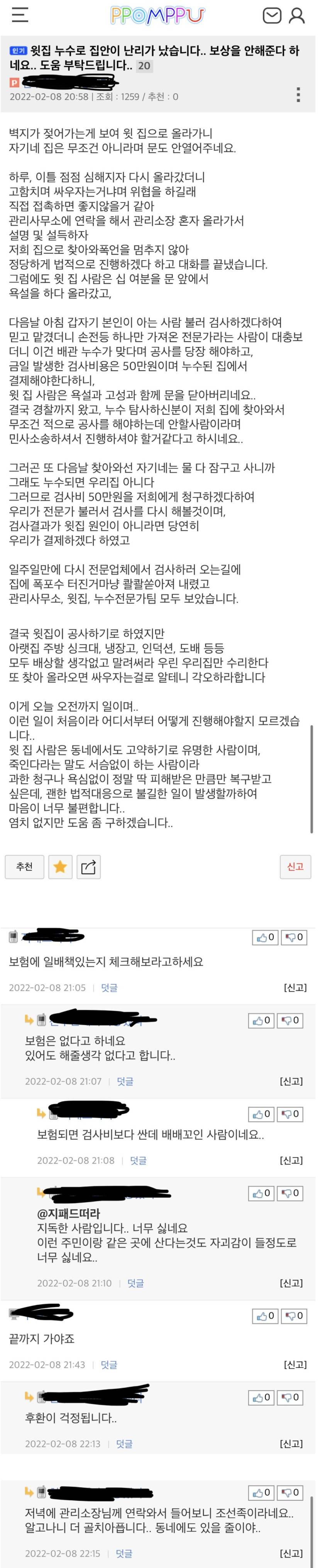
Task: Upvote the 21:05 comment
Action: point(265,937)
